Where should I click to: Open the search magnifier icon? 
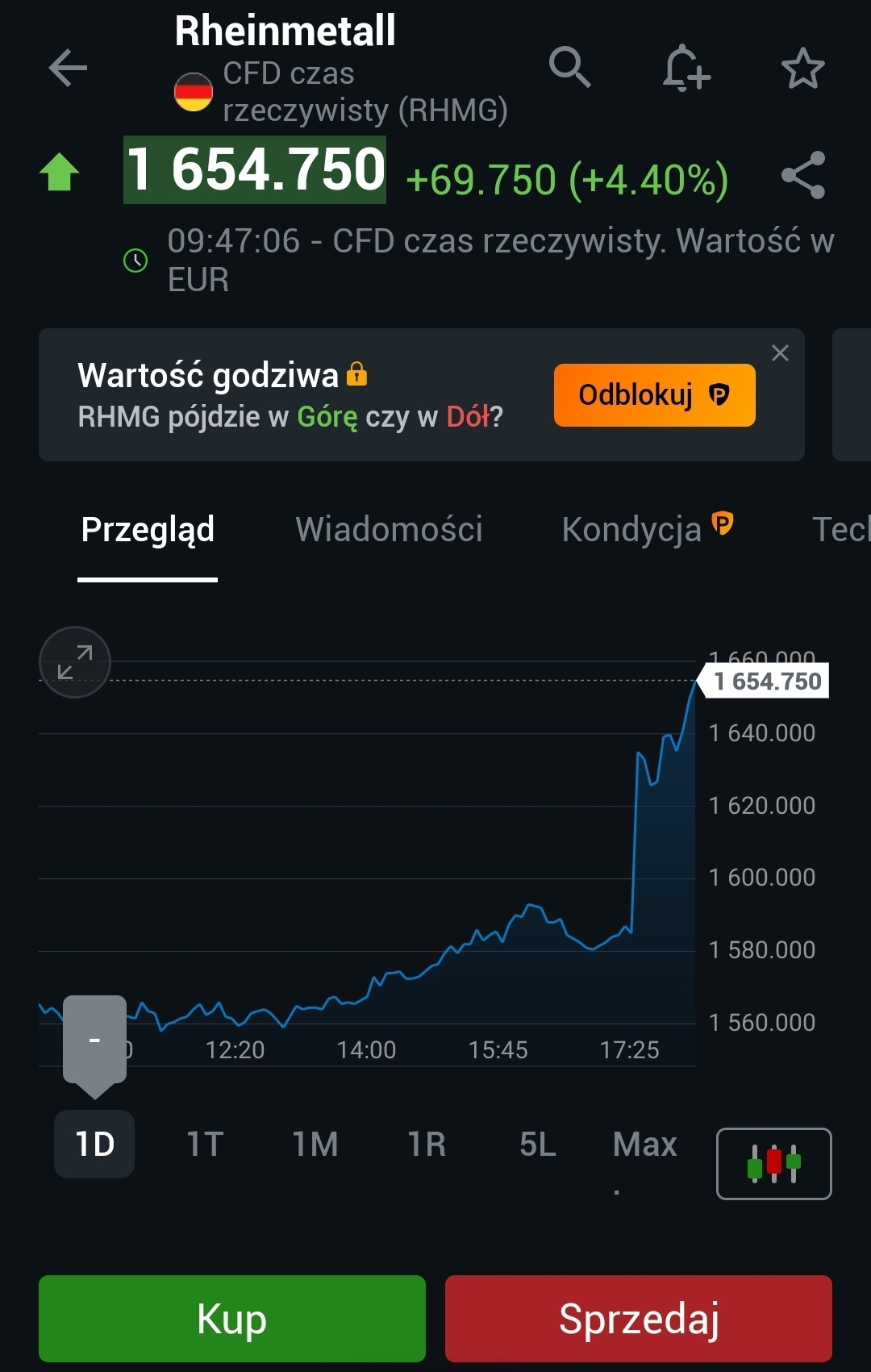pyautogui.click(x=569, y=67)
